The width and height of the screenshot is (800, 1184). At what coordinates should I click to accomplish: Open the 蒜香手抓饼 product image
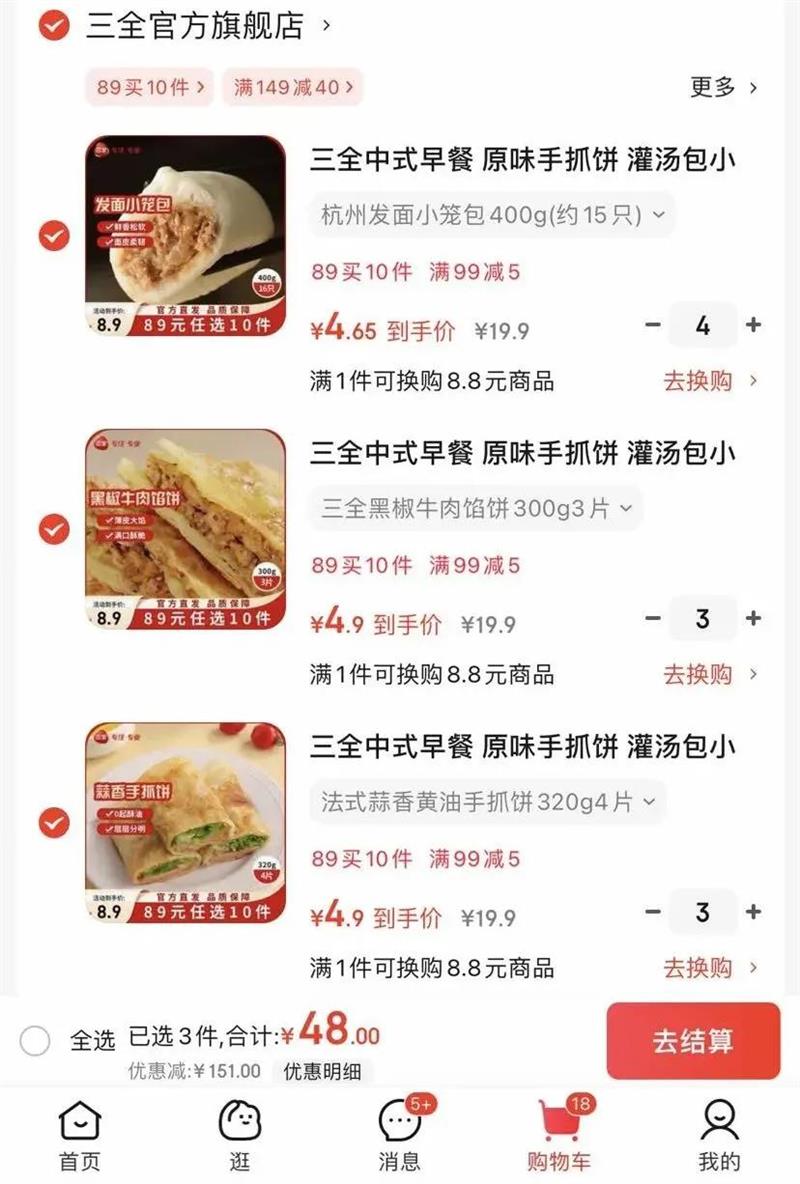point(185,823)
